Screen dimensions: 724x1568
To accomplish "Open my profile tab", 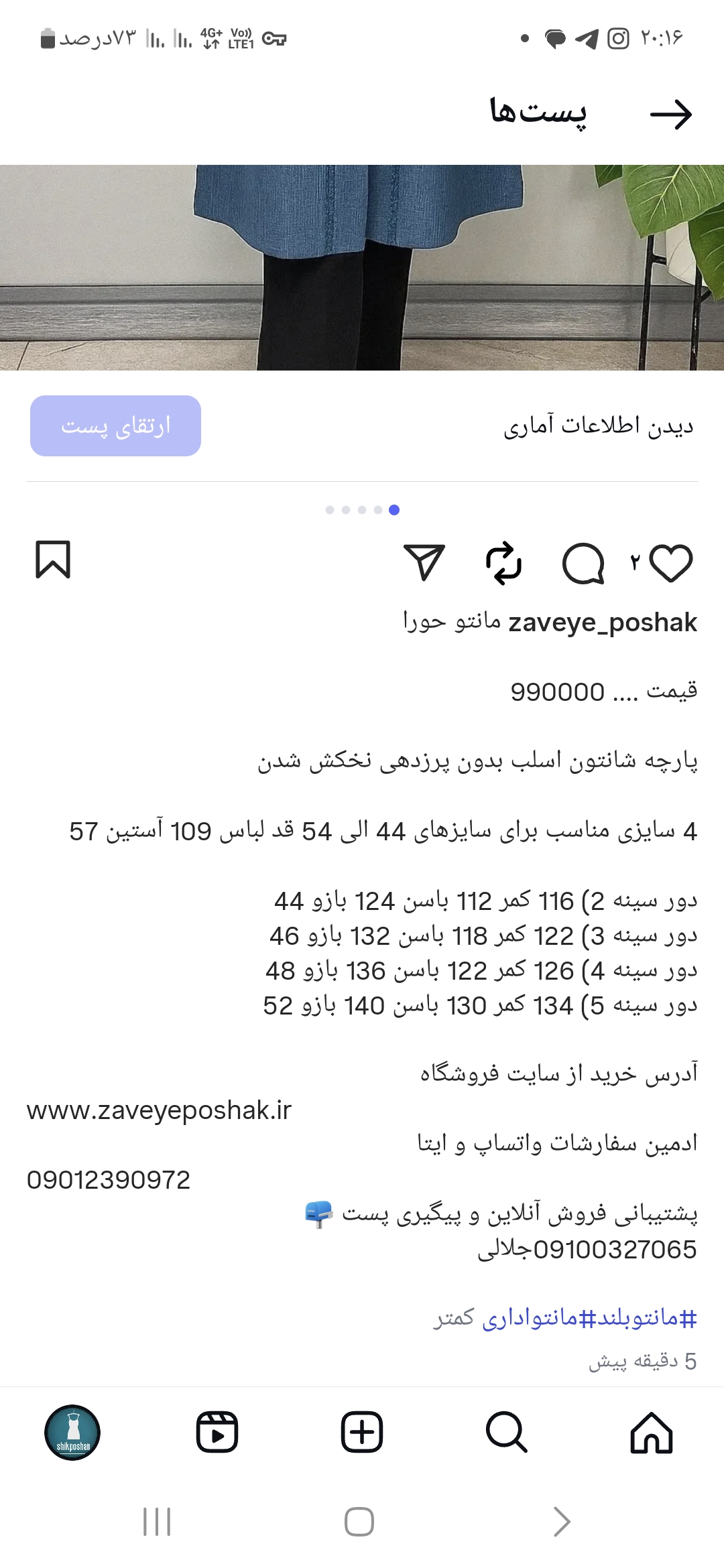I will coord(72,1433).
